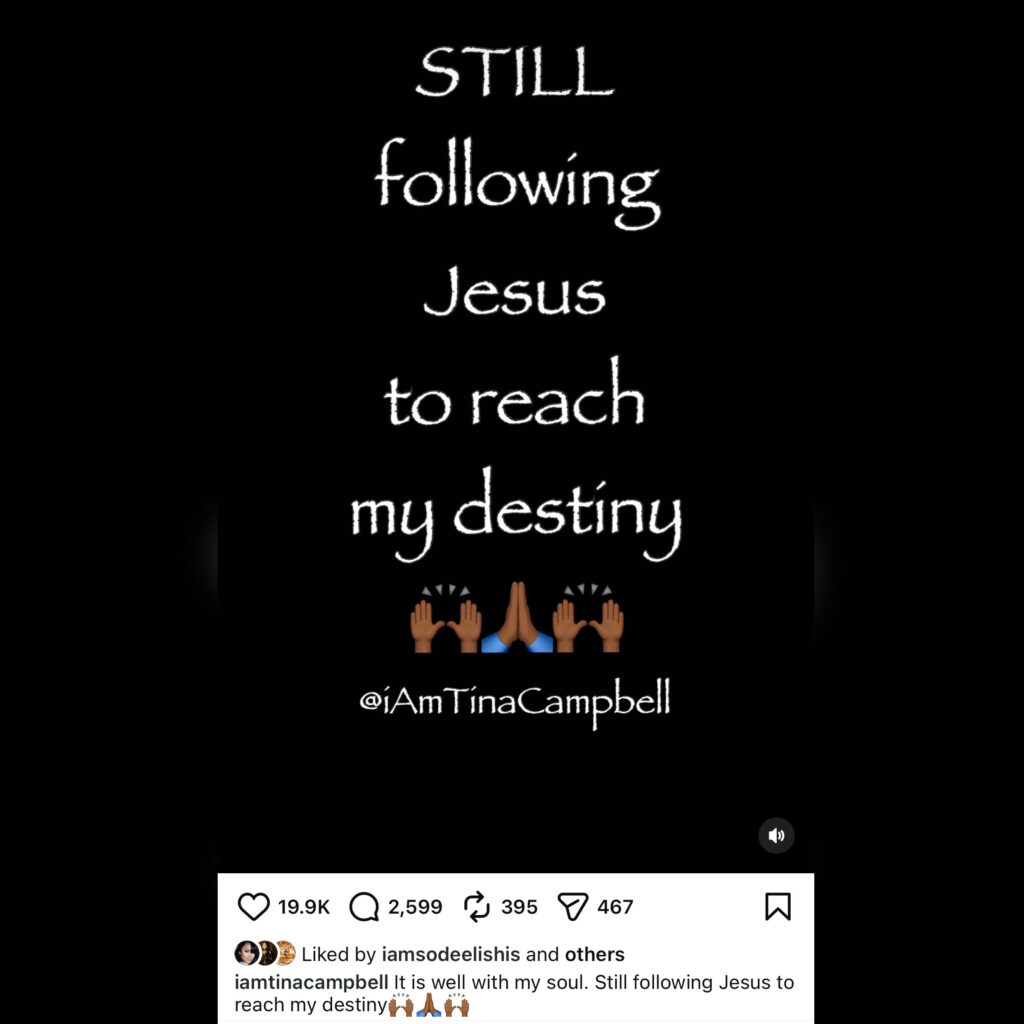Image resolution: width=1024 pixels, height=1024 pixels.
Task: Like the iamtinacampbell post
Action: pos(254,907)
